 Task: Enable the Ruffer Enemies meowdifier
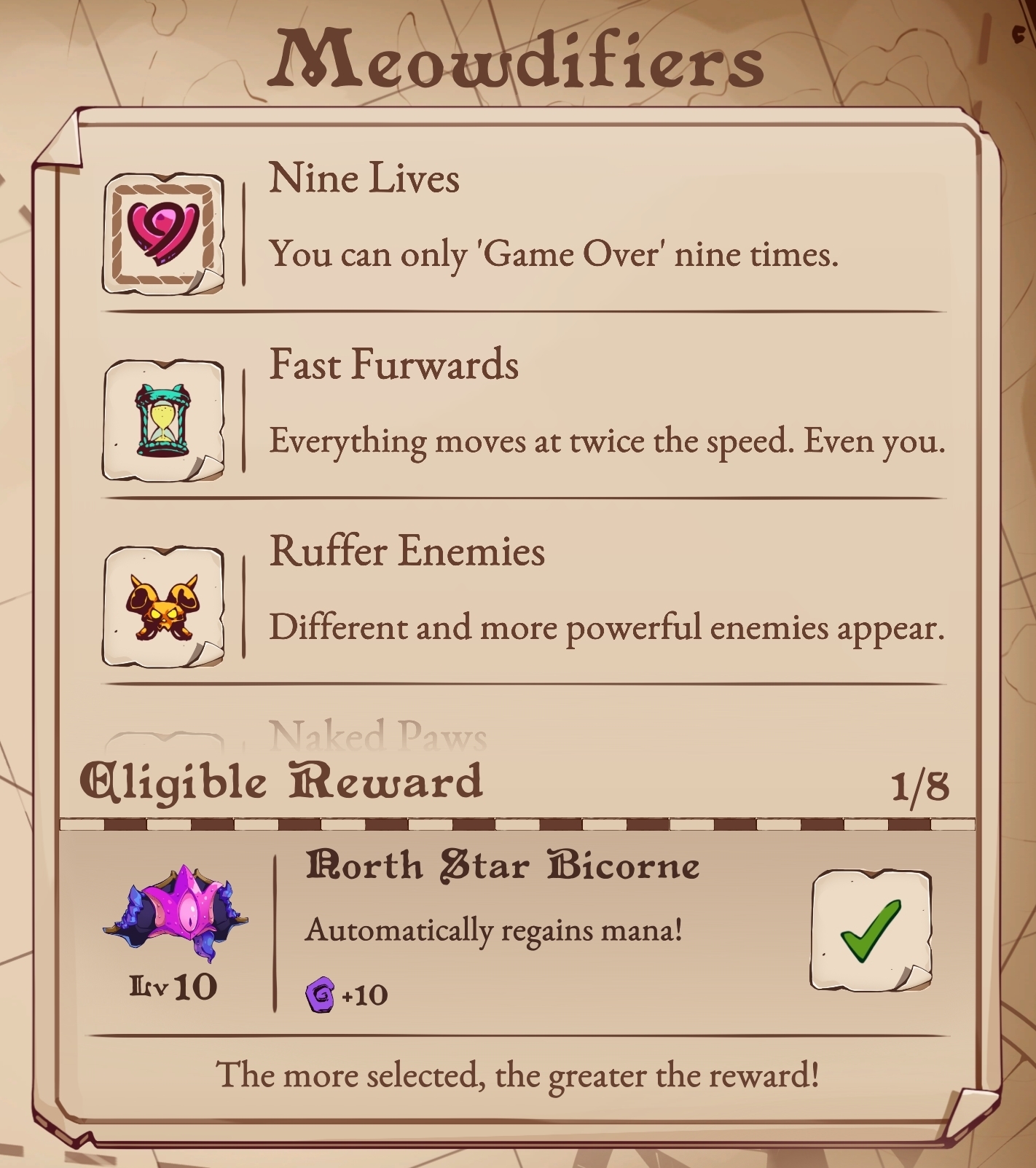click(162, 606)
